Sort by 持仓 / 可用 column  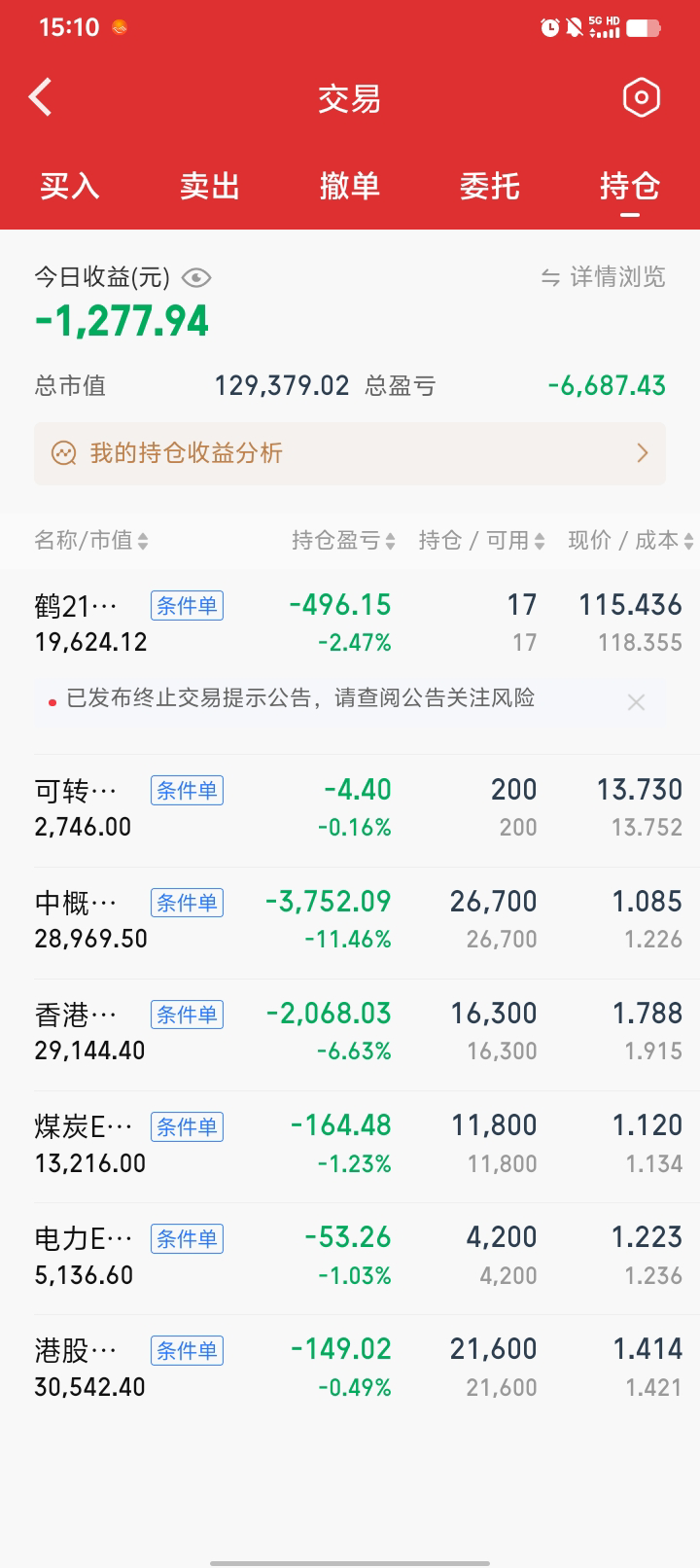[x=481, y=541]
